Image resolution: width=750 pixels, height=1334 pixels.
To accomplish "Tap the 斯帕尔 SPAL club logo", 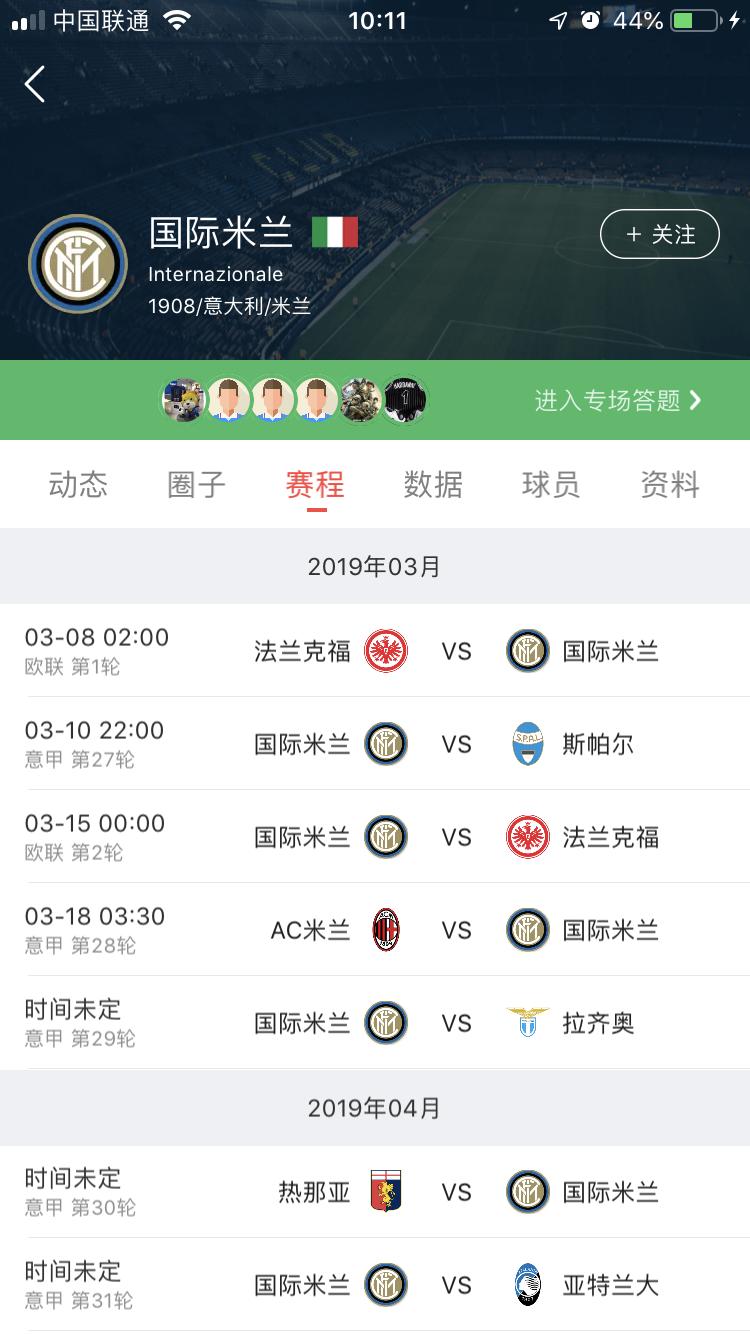I will pos(527,744).
